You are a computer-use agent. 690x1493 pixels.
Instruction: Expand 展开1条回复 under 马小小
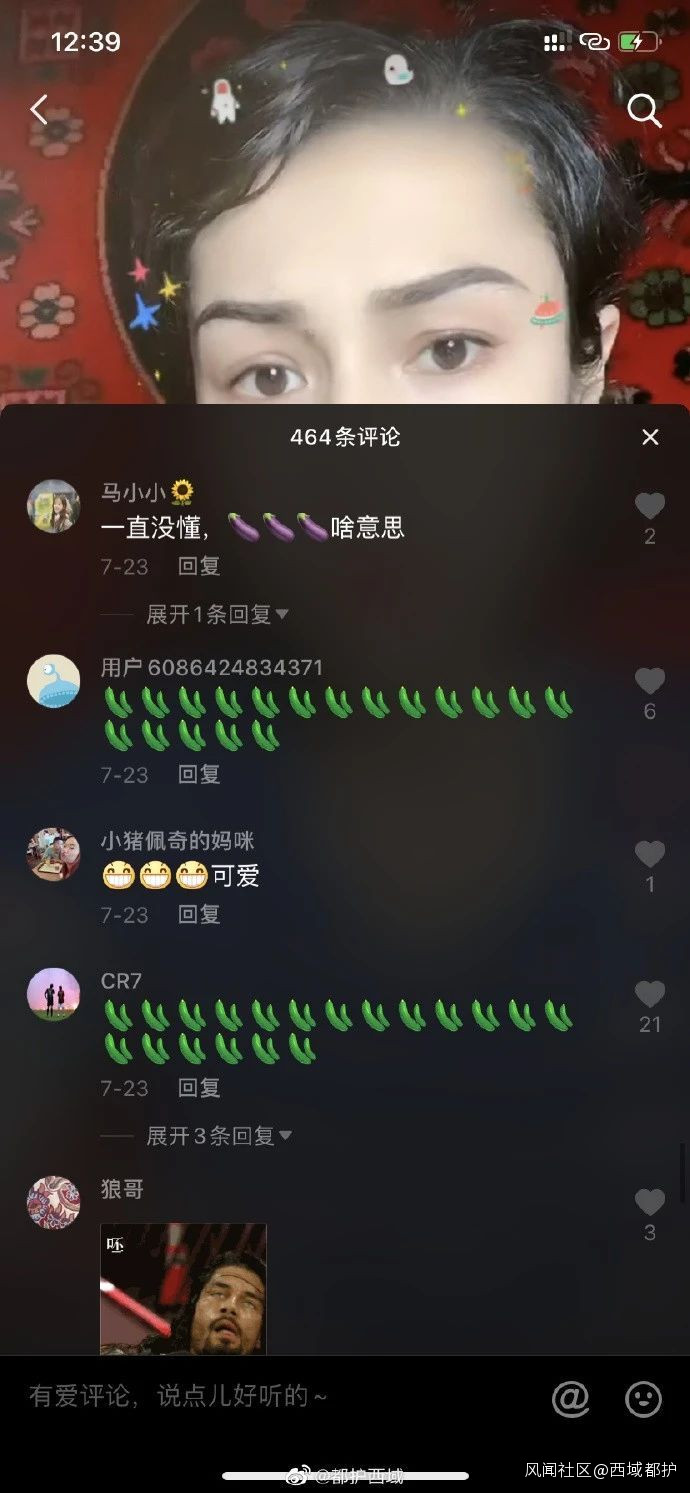pos(217,614)
